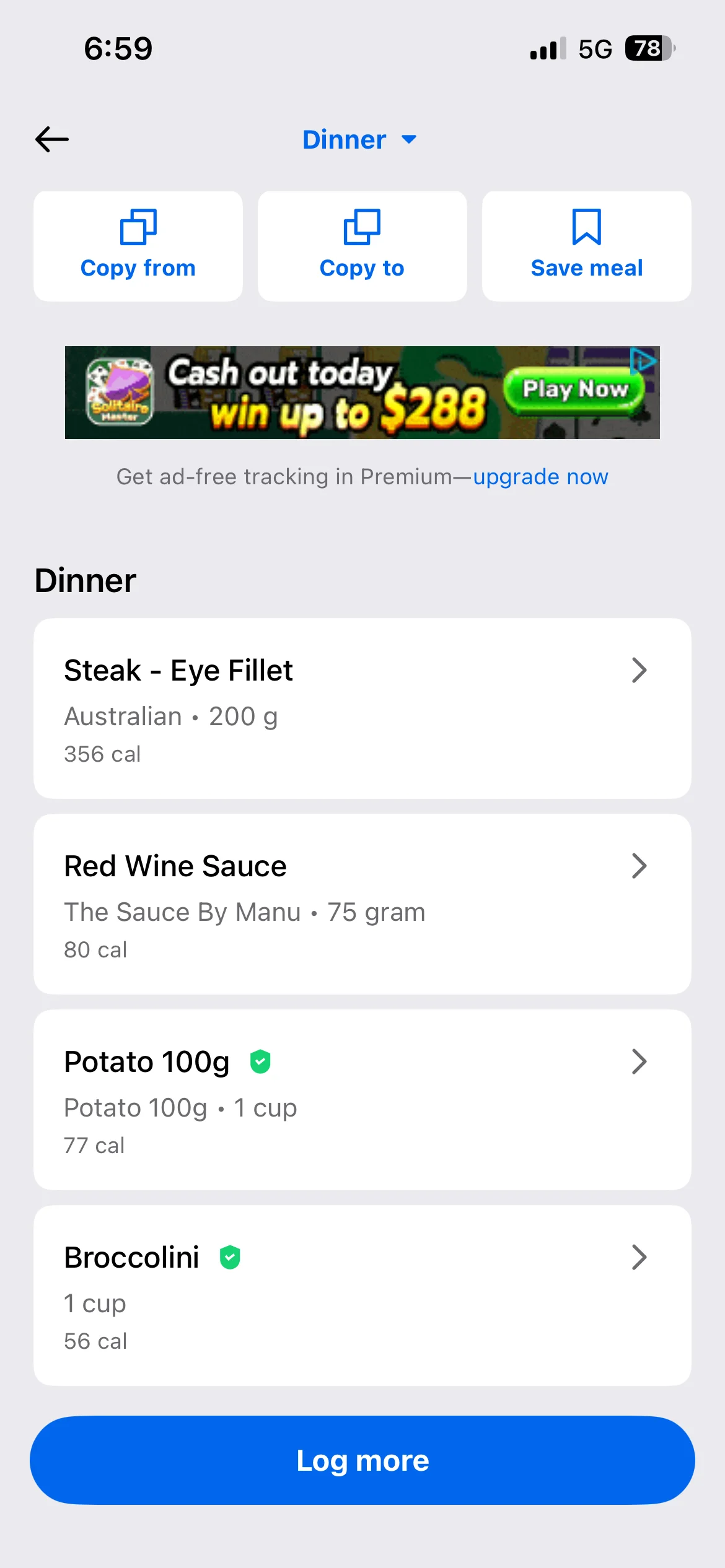
Task: View the Red Wine Sauce entry
Action: 362,904
